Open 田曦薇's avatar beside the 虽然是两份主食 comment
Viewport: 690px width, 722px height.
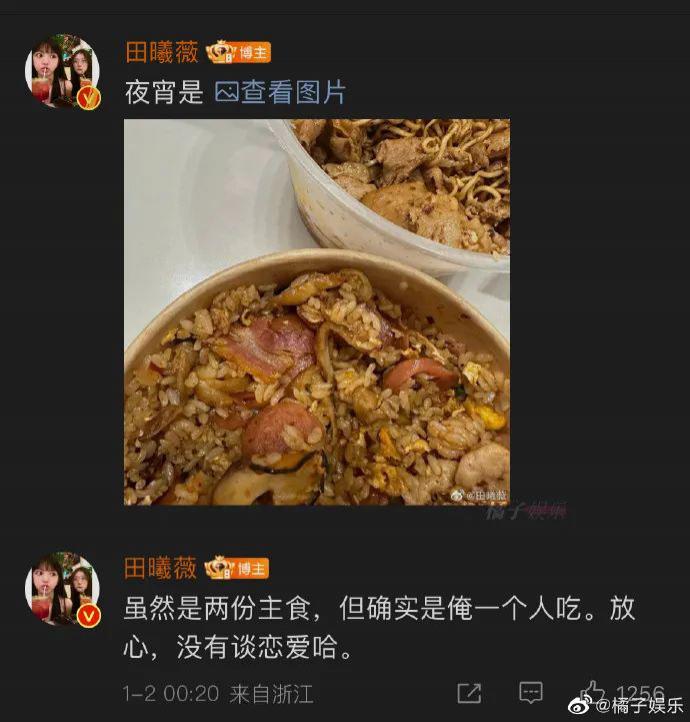pyautogui.click(x=62, y=589)
